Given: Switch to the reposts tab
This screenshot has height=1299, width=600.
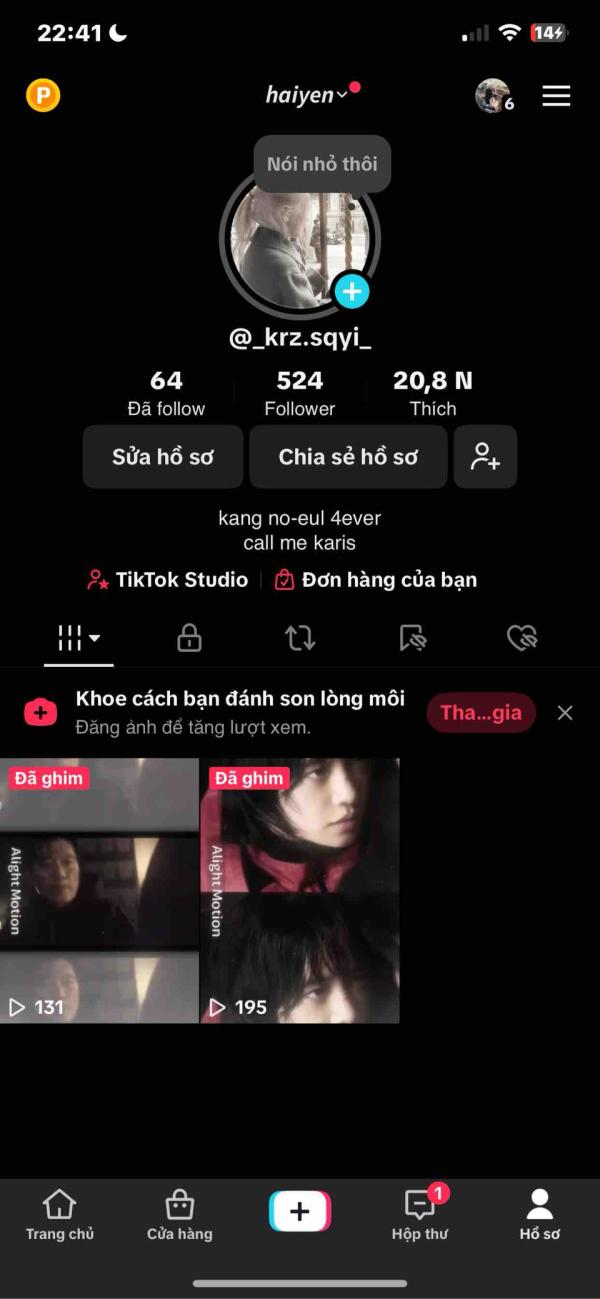Looking at the screenshot, I should pyautogui.click(x=300, y=638).
